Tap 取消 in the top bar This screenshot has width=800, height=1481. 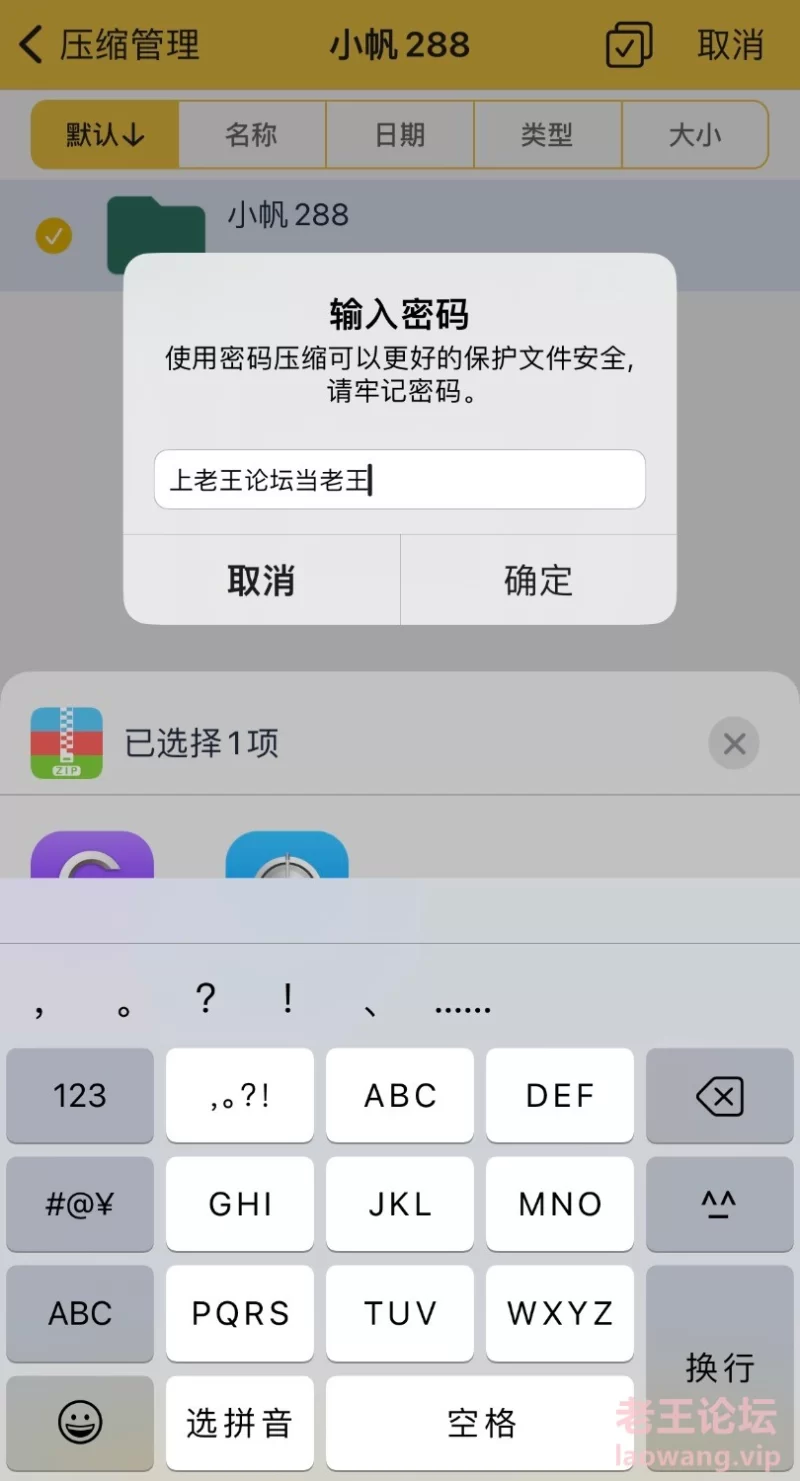[730, 45]
